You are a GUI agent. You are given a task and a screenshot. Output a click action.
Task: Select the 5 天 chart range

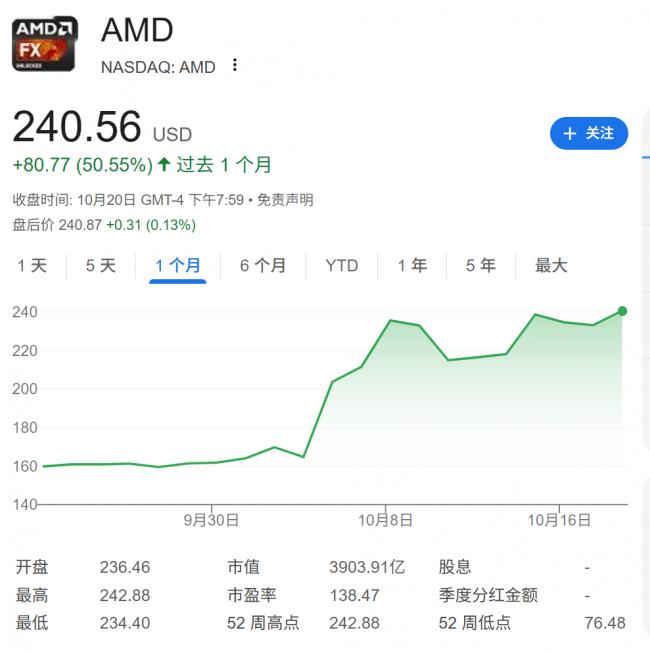[x=100, y=265]
